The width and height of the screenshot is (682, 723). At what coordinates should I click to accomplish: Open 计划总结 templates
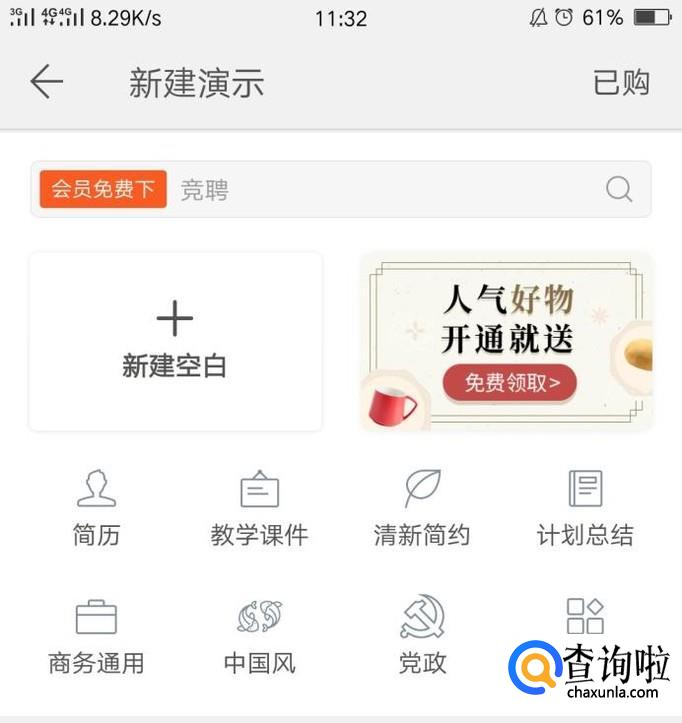pos(585,509)
